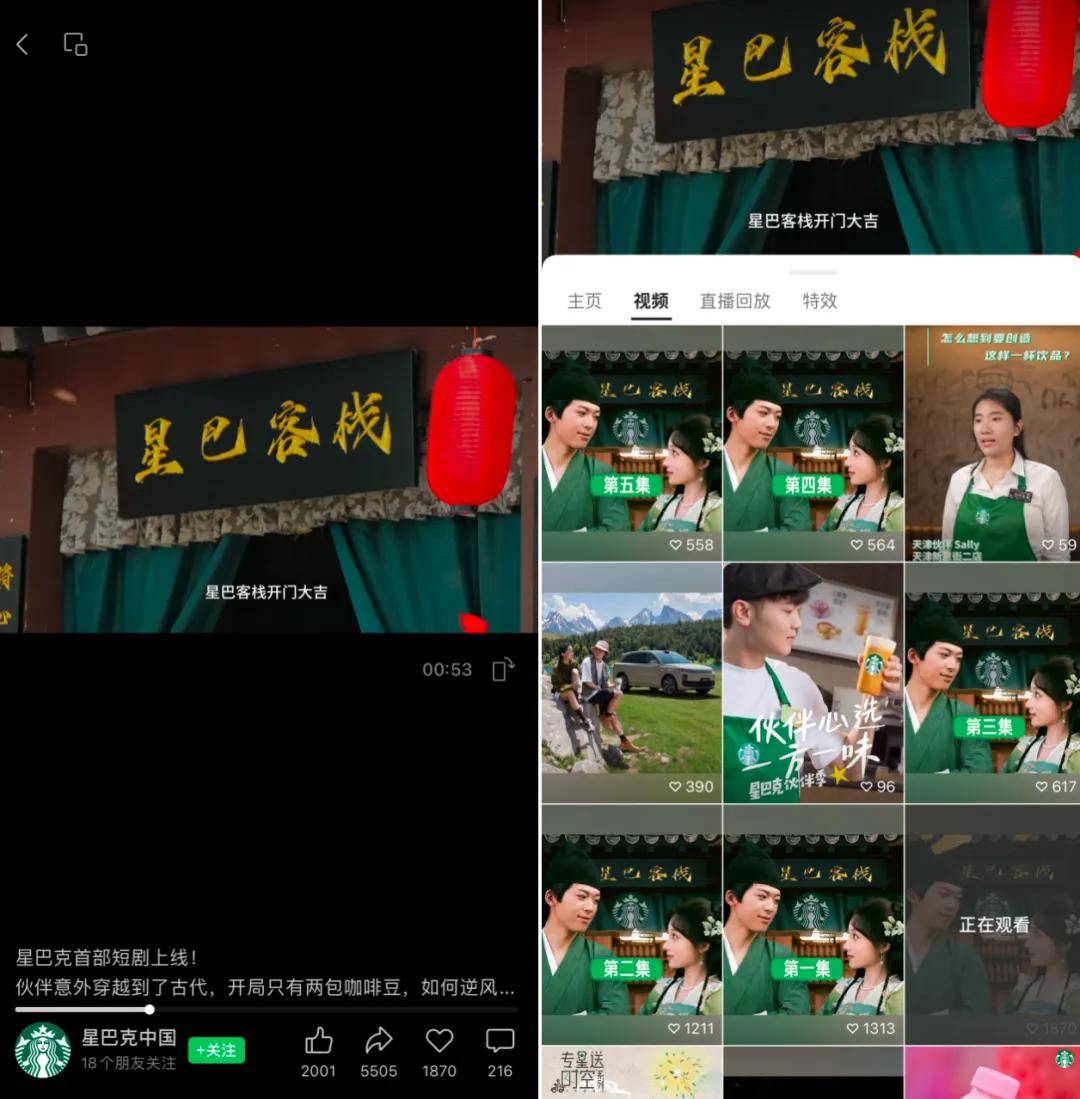This screenshot has height=1099, width=1080.
Task: Open the 特效 tab
Action: (820, 301)
